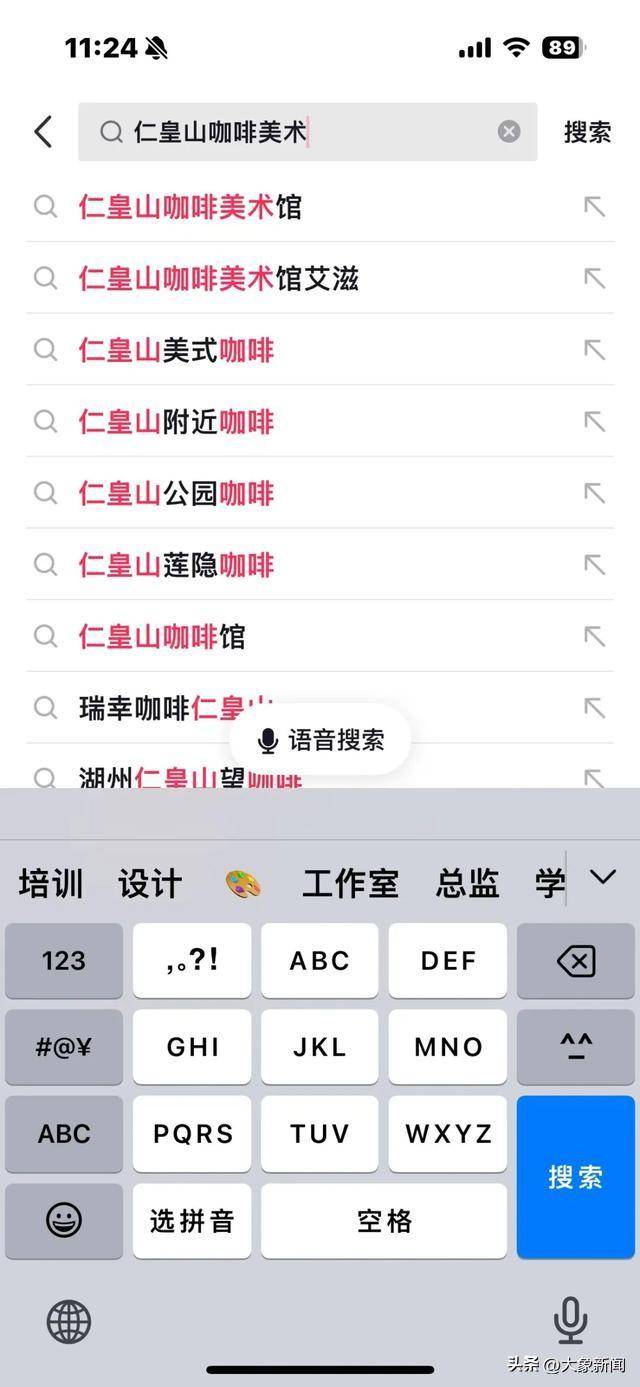
Task: Select the suggestion 仁皇山咖啡美术馆
Action: click(x=190, y=207)
